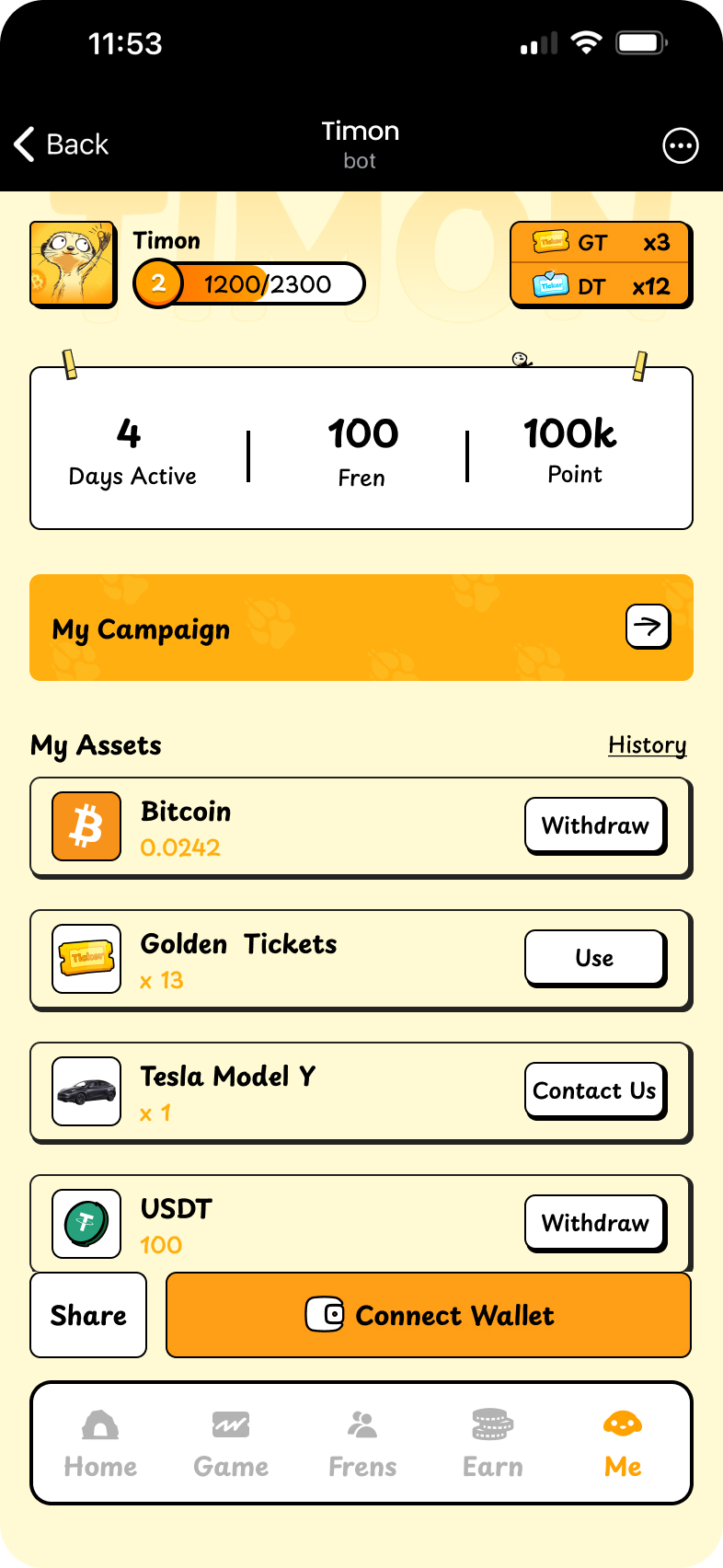Open the GT and DT tickets badge
The width and height of the screenshot is (723, 1568).
601,265
